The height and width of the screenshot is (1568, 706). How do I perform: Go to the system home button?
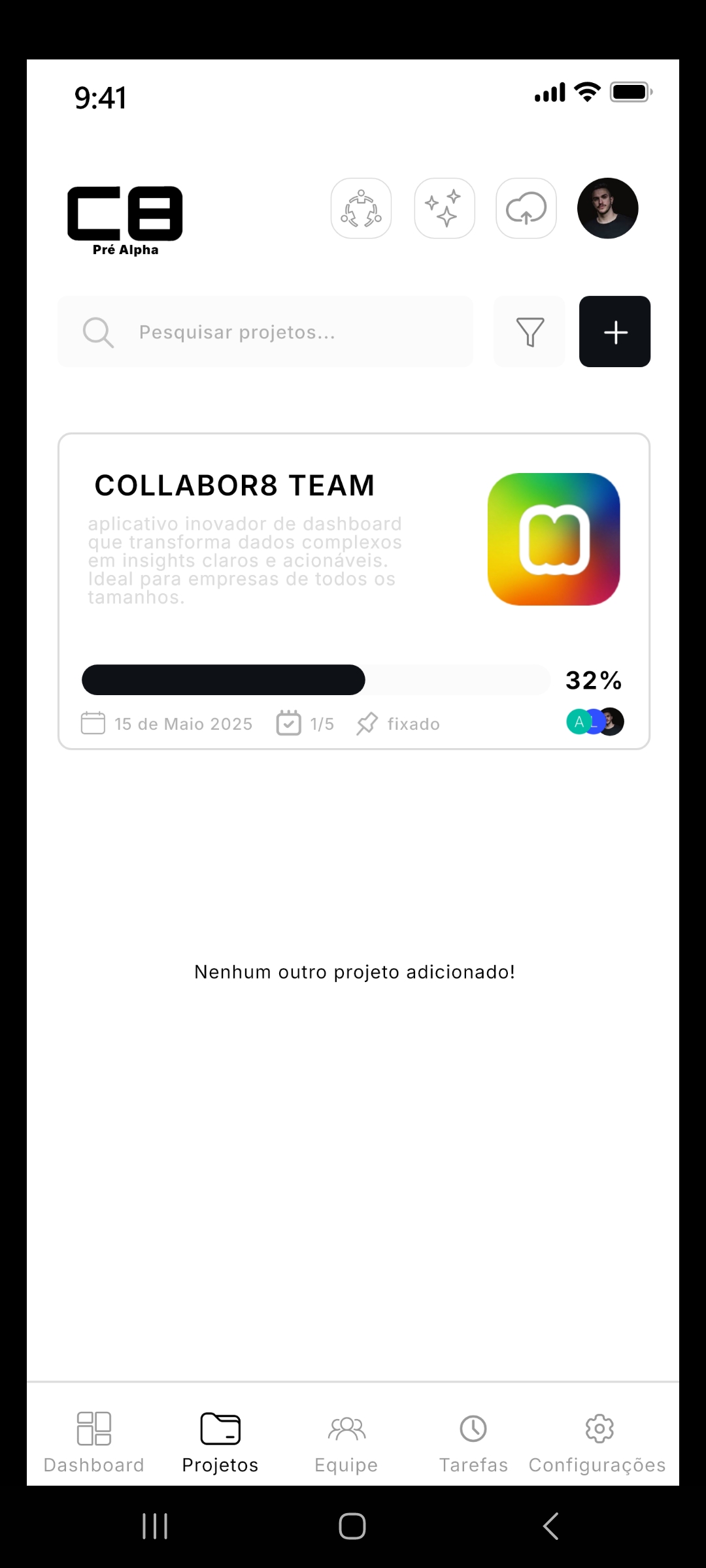tap(352, 1526)
